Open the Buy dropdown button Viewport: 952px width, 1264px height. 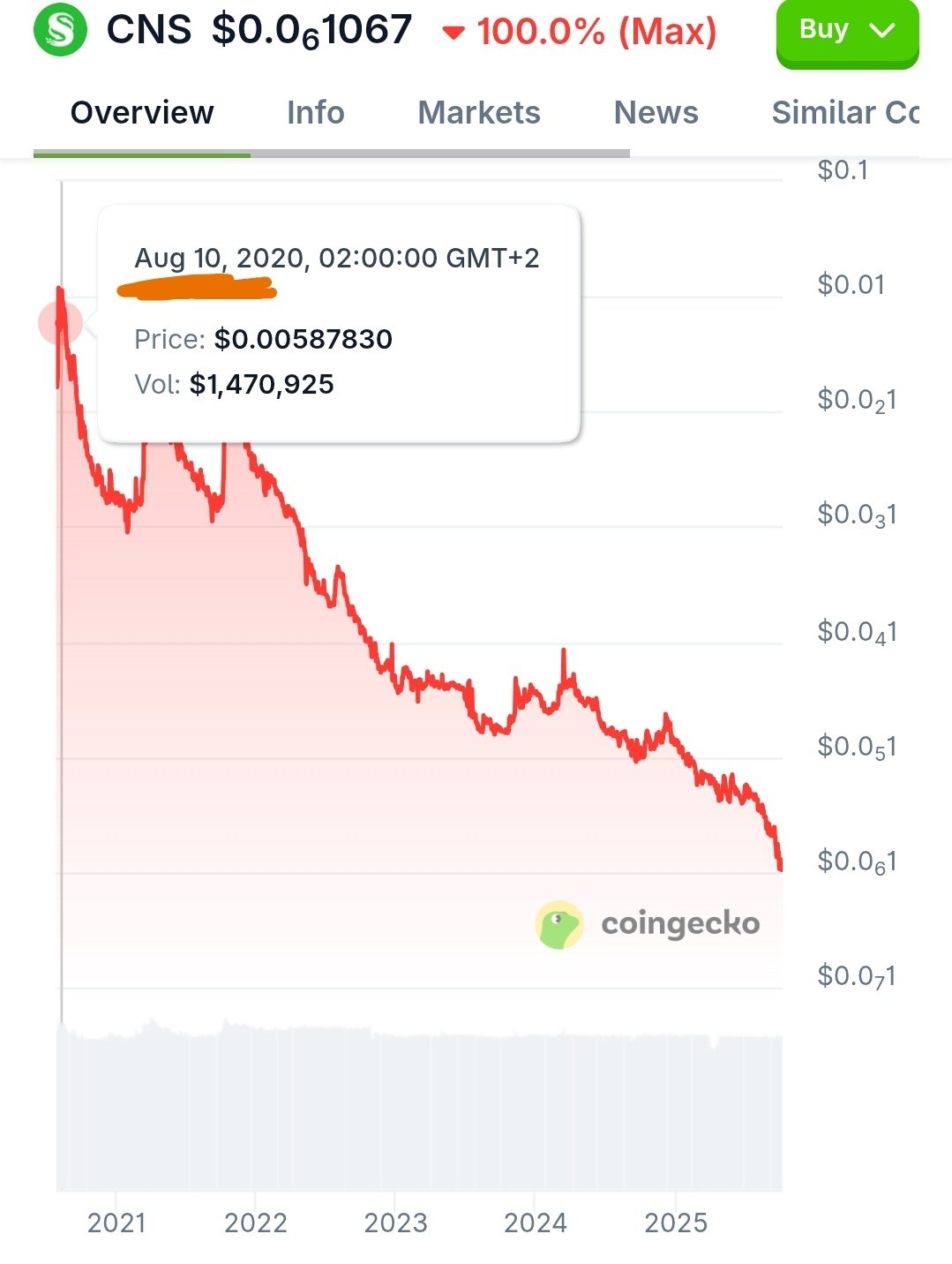click(x=846, y=32)
